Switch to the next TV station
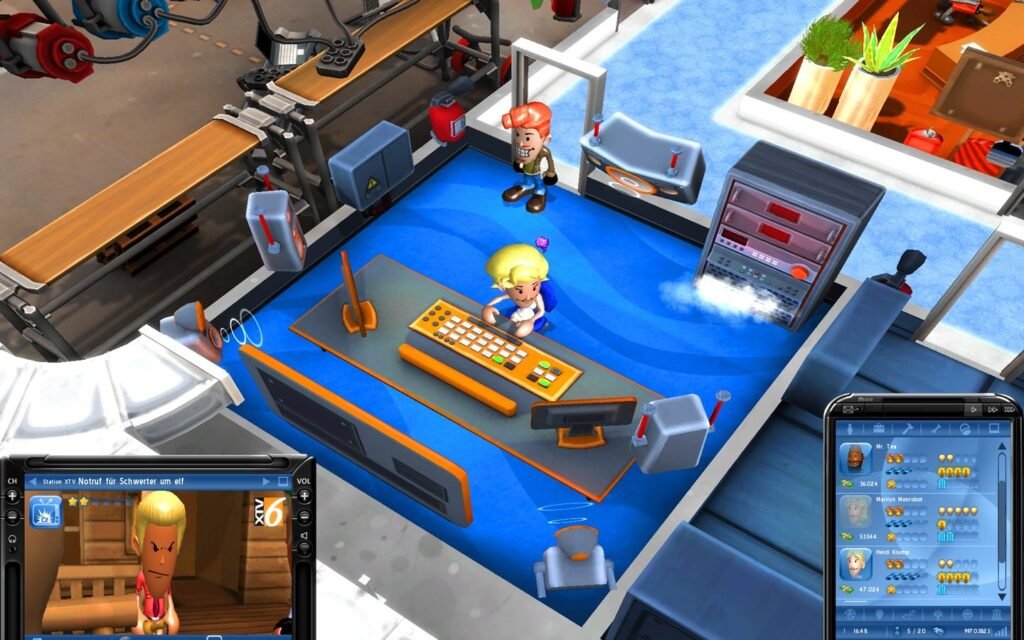This screenshot has height=640, width=1024. coord(265,482)
